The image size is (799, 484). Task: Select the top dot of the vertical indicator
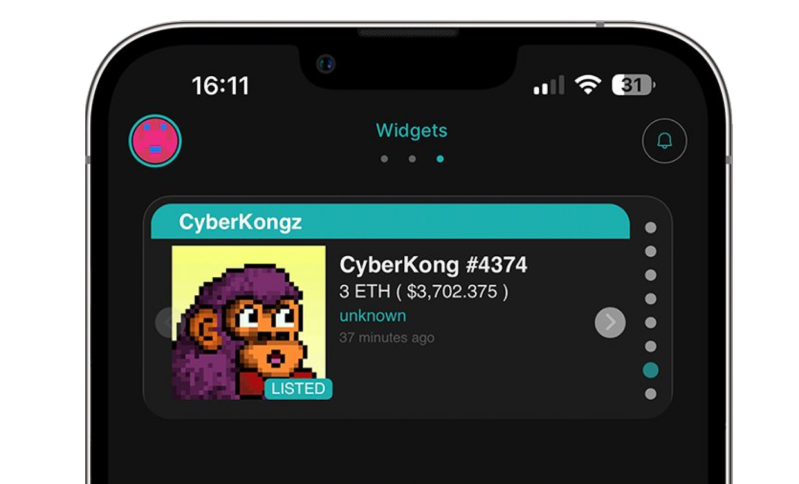click(651, 227)
